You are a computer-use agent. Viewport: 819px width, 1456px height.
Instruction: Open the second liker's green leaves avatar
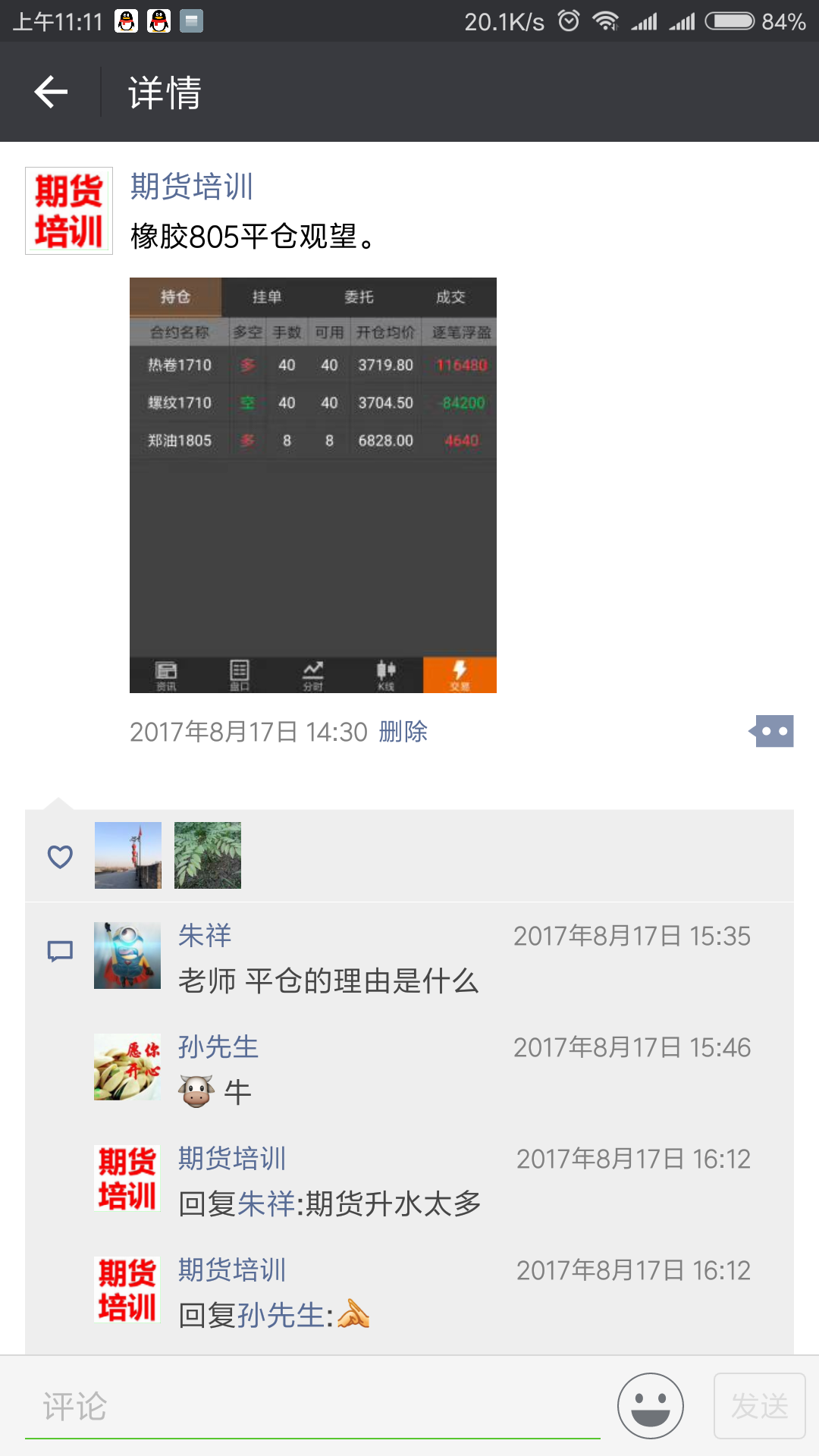(208, 855)
